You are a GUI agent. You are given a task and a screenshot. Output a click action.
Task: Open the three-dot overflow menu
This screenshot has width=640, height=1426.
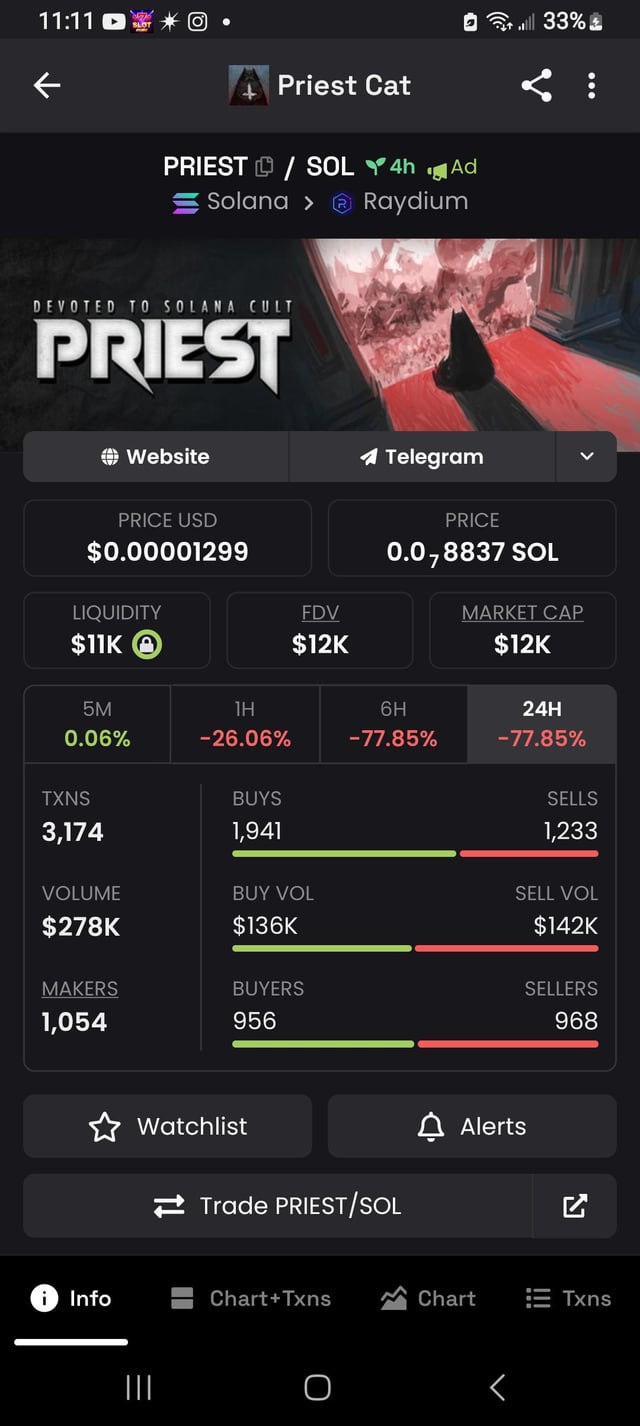click(592, 86)
